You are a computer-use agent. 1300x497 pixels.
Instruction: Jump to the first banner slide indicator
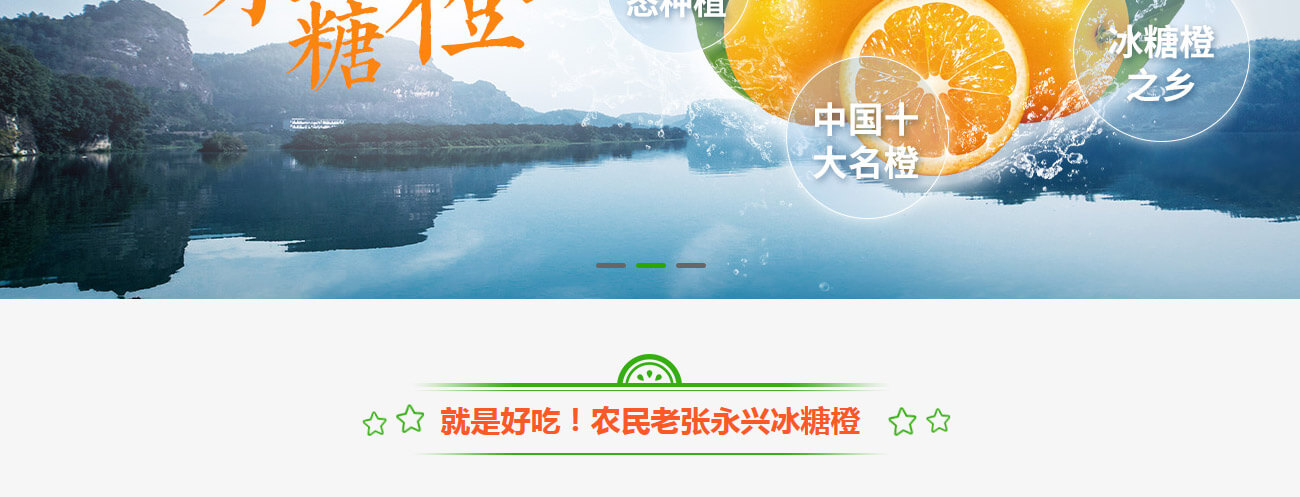coord(611,265)
